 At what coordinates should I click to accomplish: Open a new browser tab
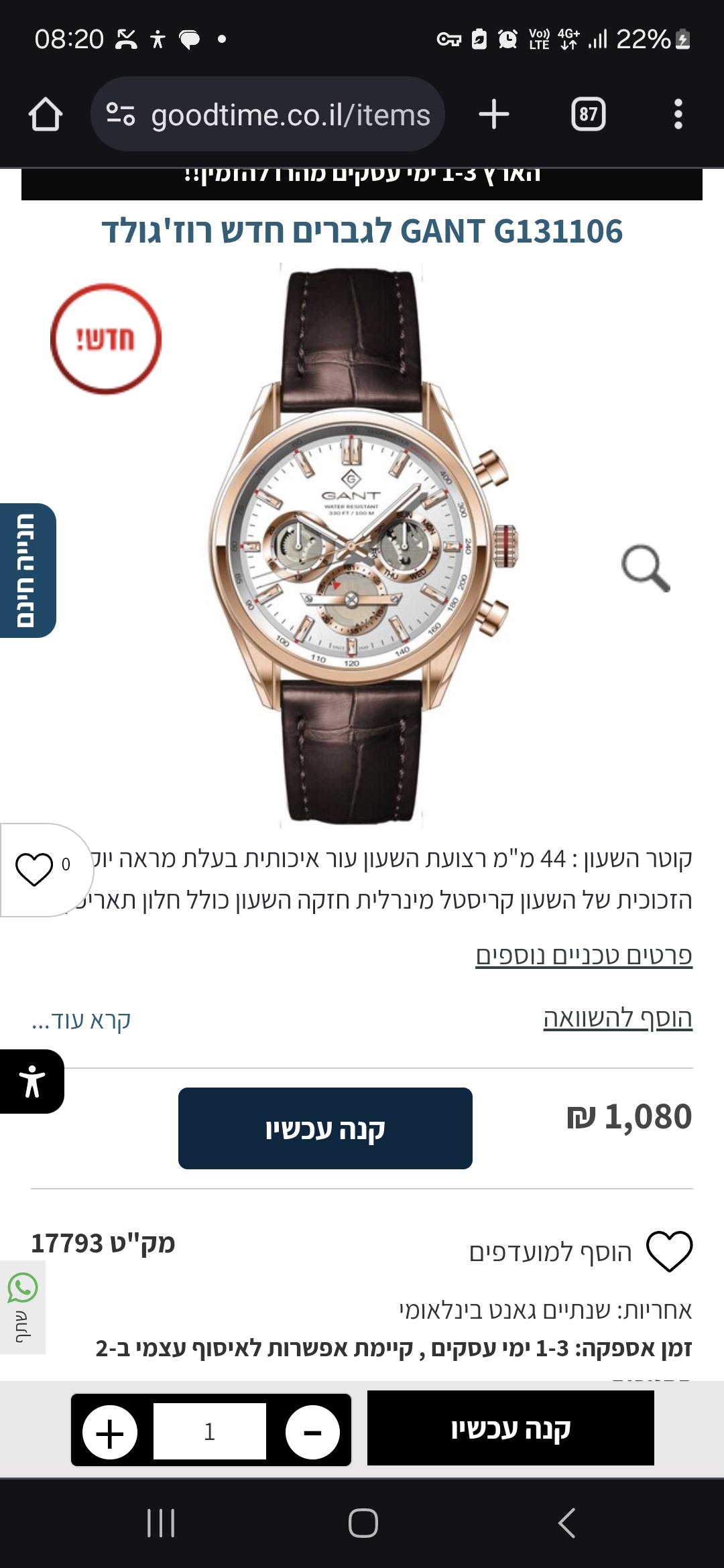point(494,115)
